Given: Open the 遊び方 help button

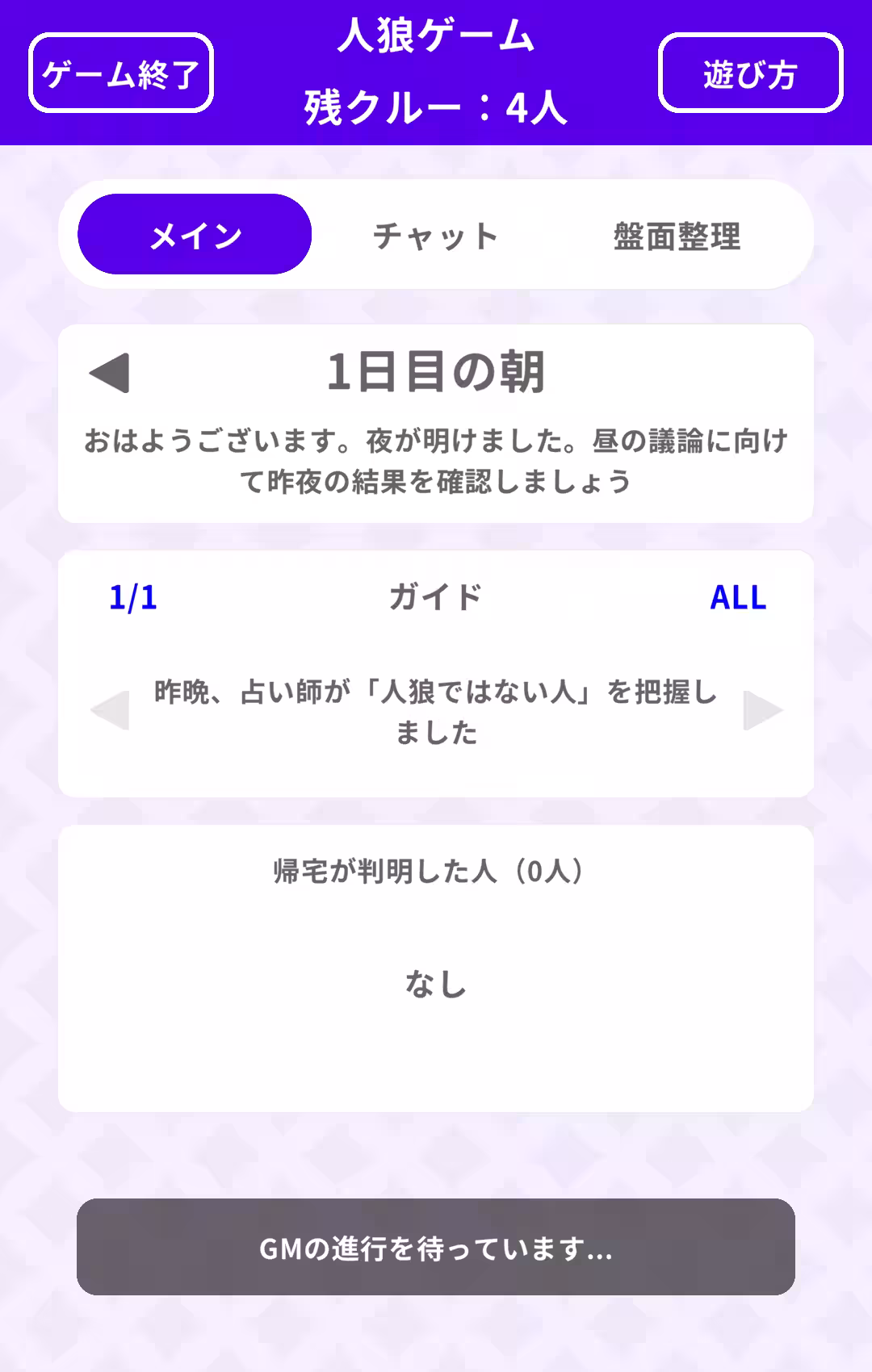Looking at the screenshot, I should click(x=750, y=75).
